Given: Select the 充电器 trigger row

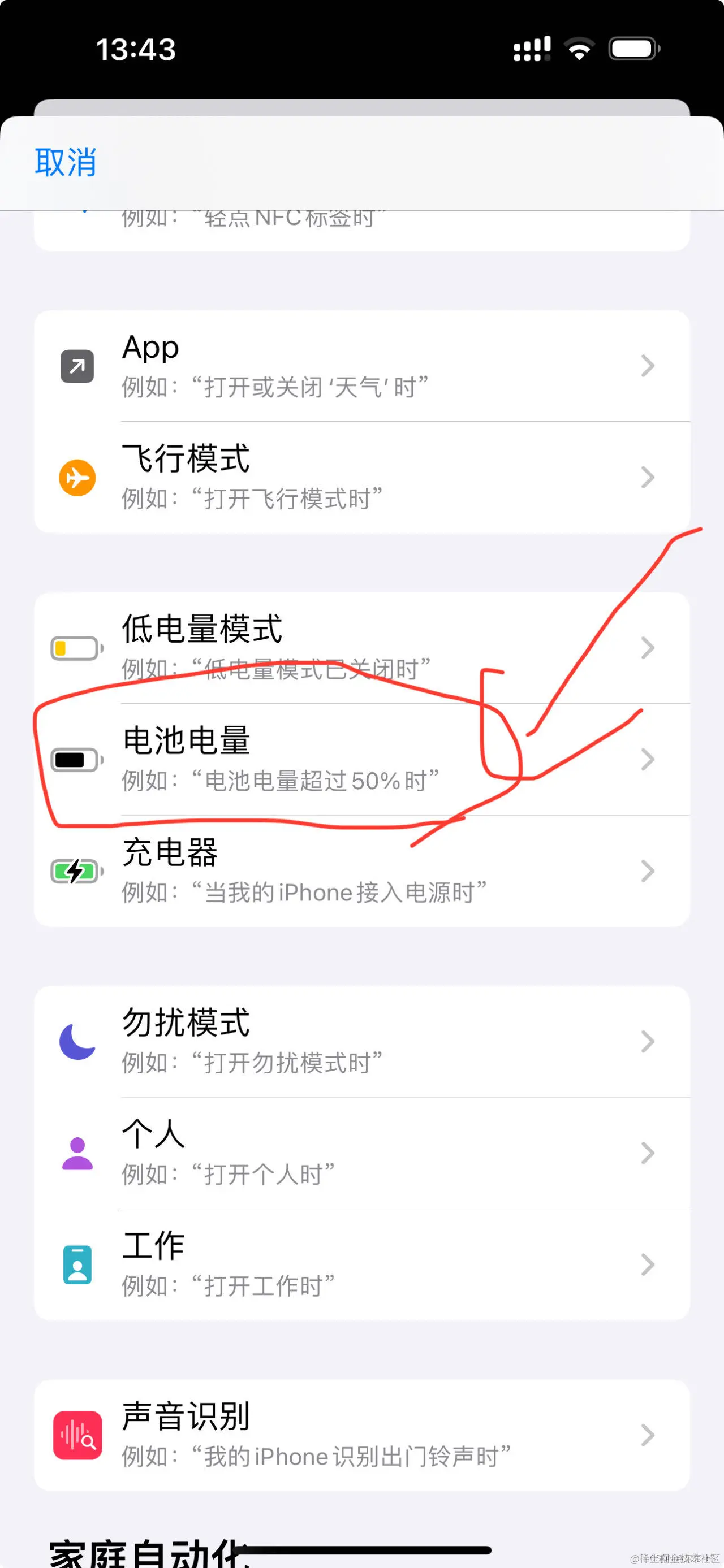Looking at the screenshot, I should coord(361,871).
